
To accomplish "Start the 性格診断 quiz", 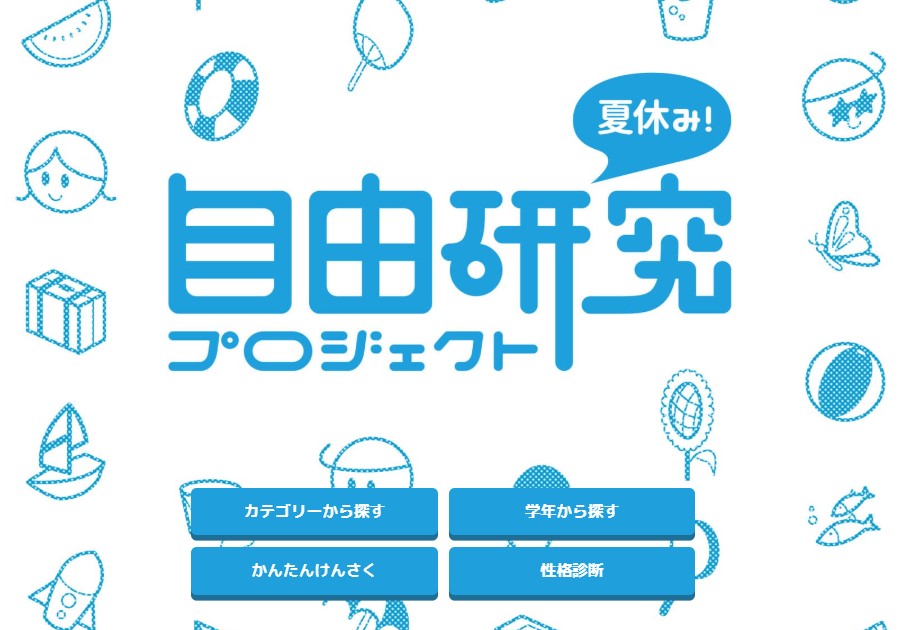I will [x=571, y=571].
